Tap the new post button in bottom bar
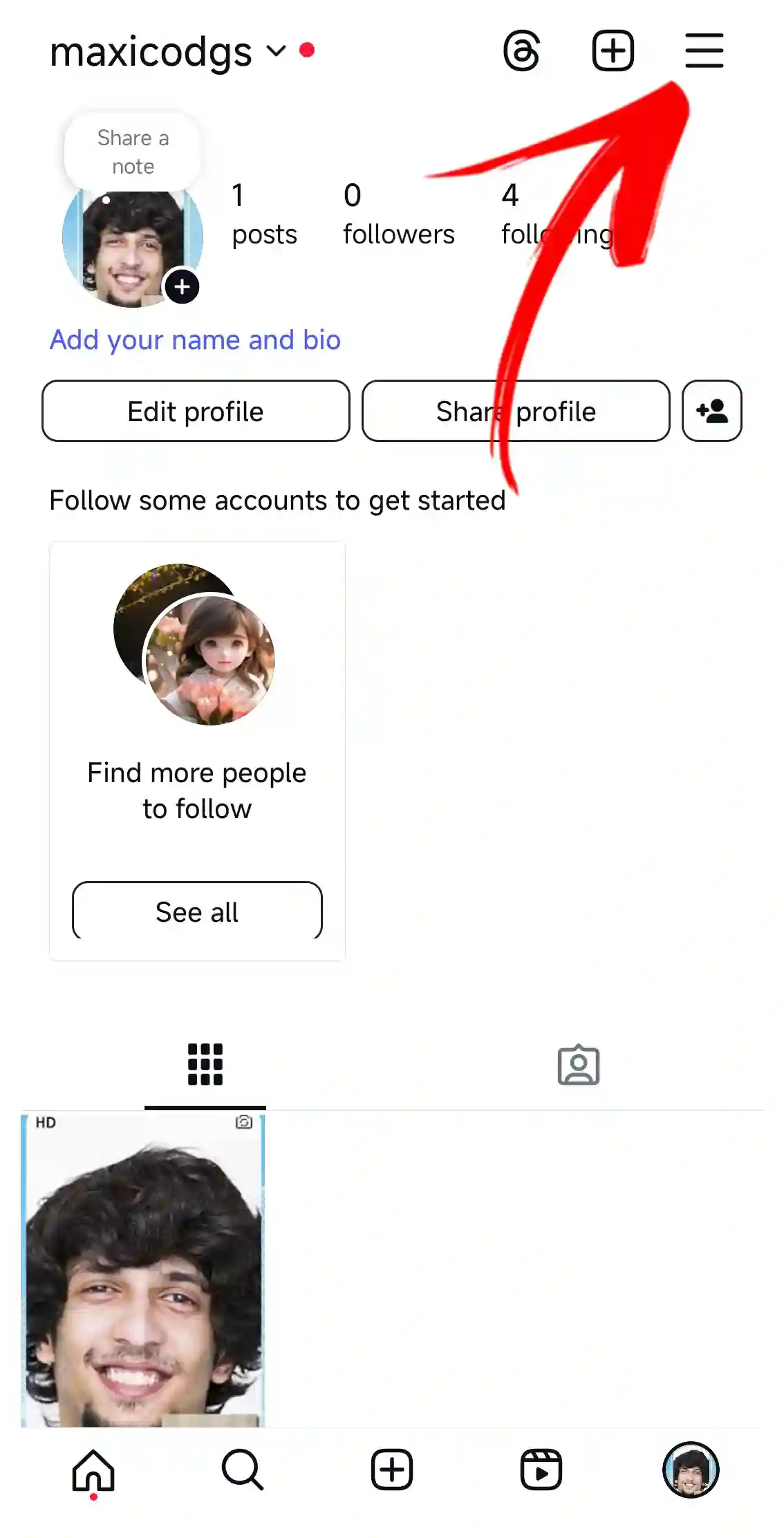The width and height of the screenshot is (784, 1538). 391,1470
